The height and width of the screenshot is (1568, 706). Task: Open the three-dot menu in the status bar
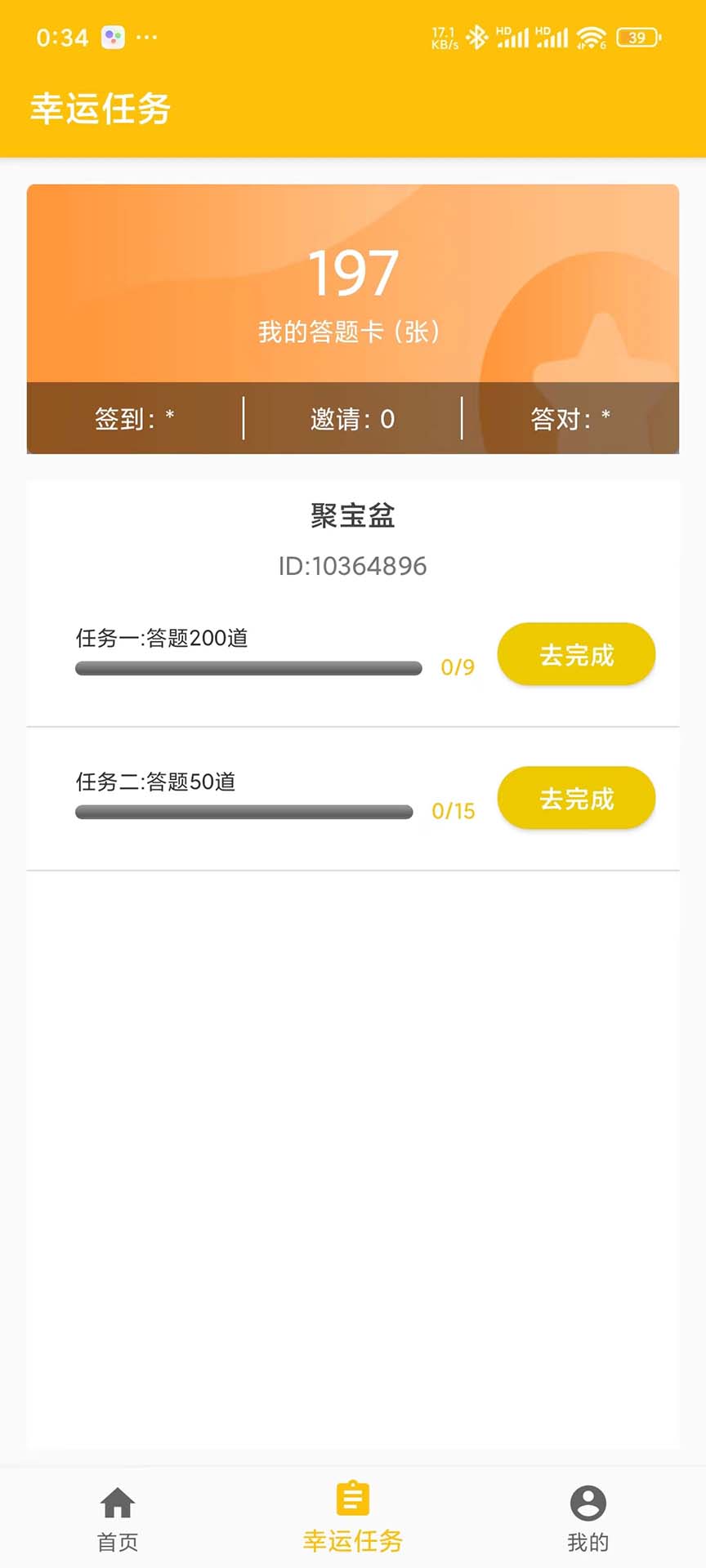point(145,38)
